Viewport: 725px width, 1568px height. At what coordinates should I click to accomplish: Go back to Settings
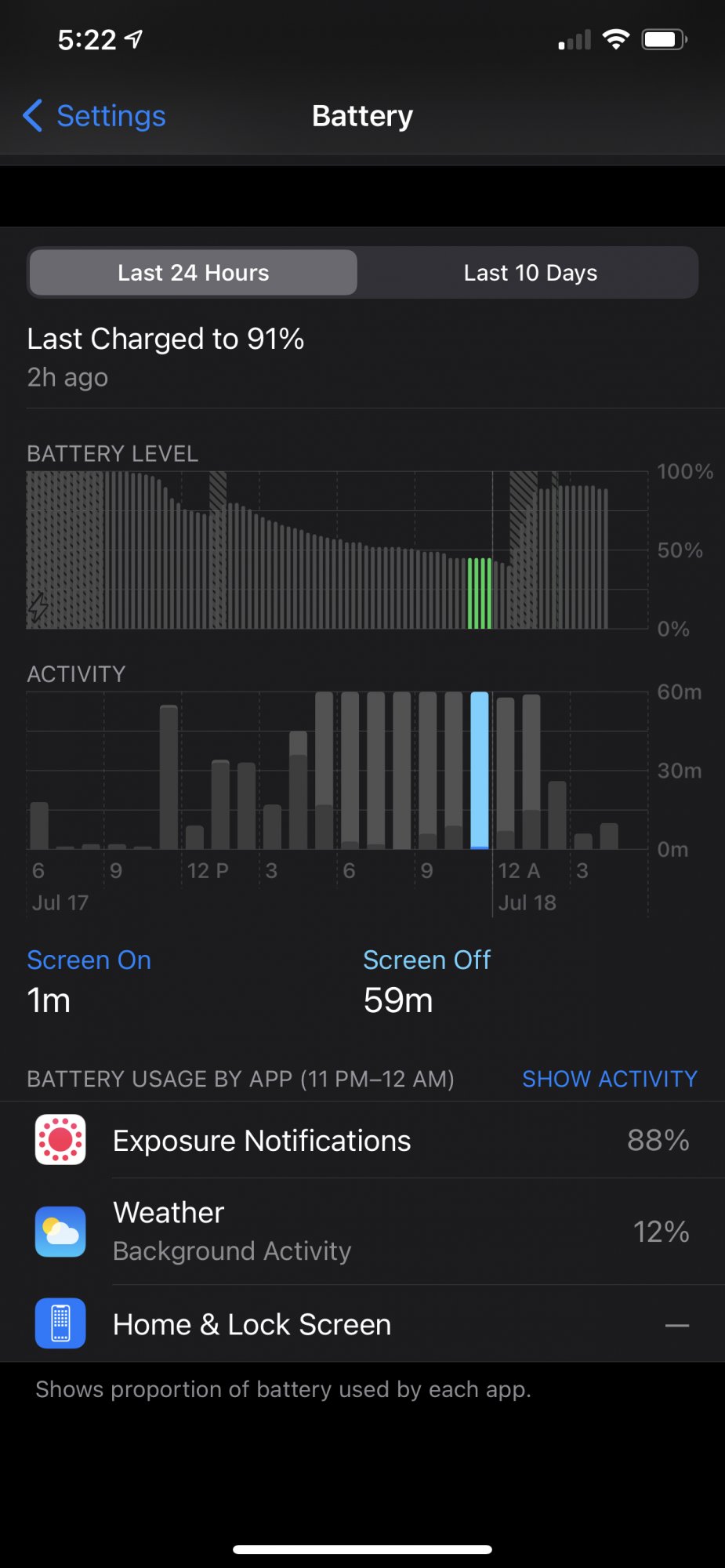(94, 116)
